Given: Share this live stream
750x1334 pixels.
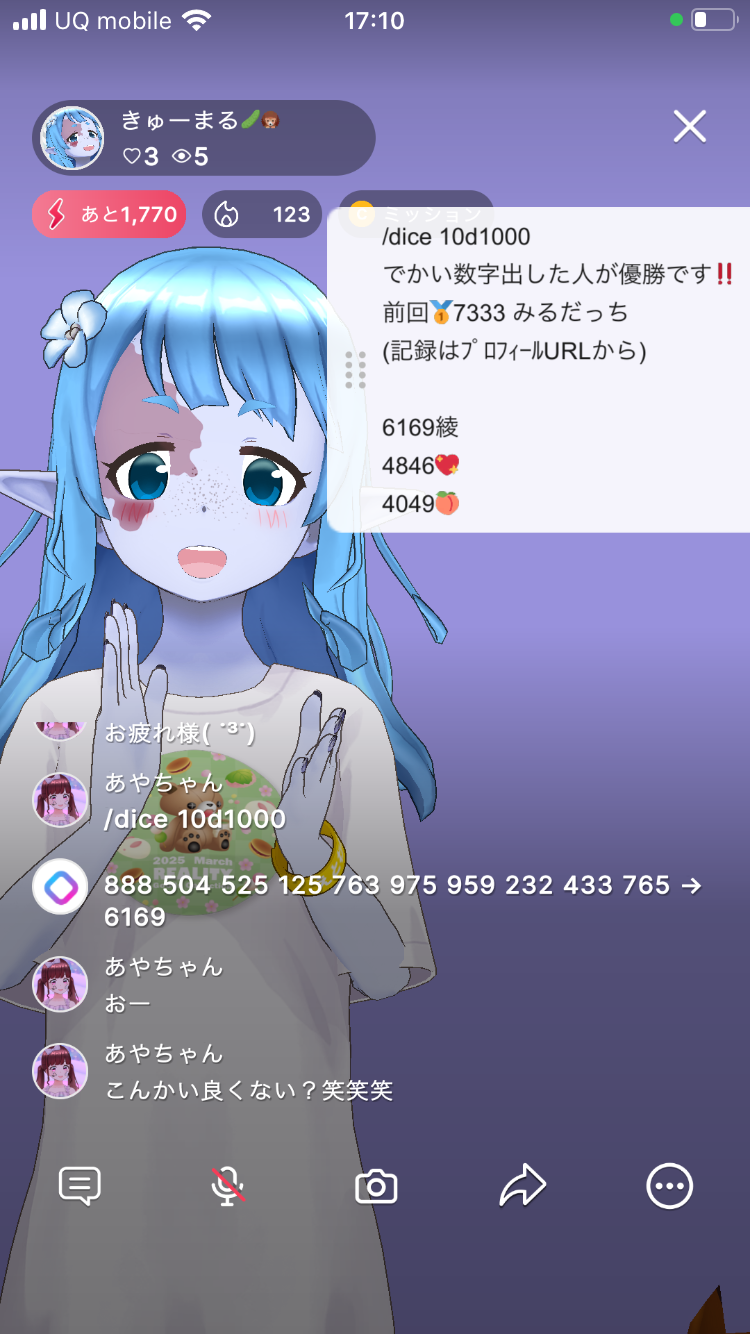Looking at the screenshot, I should [x=523, y=1187].
